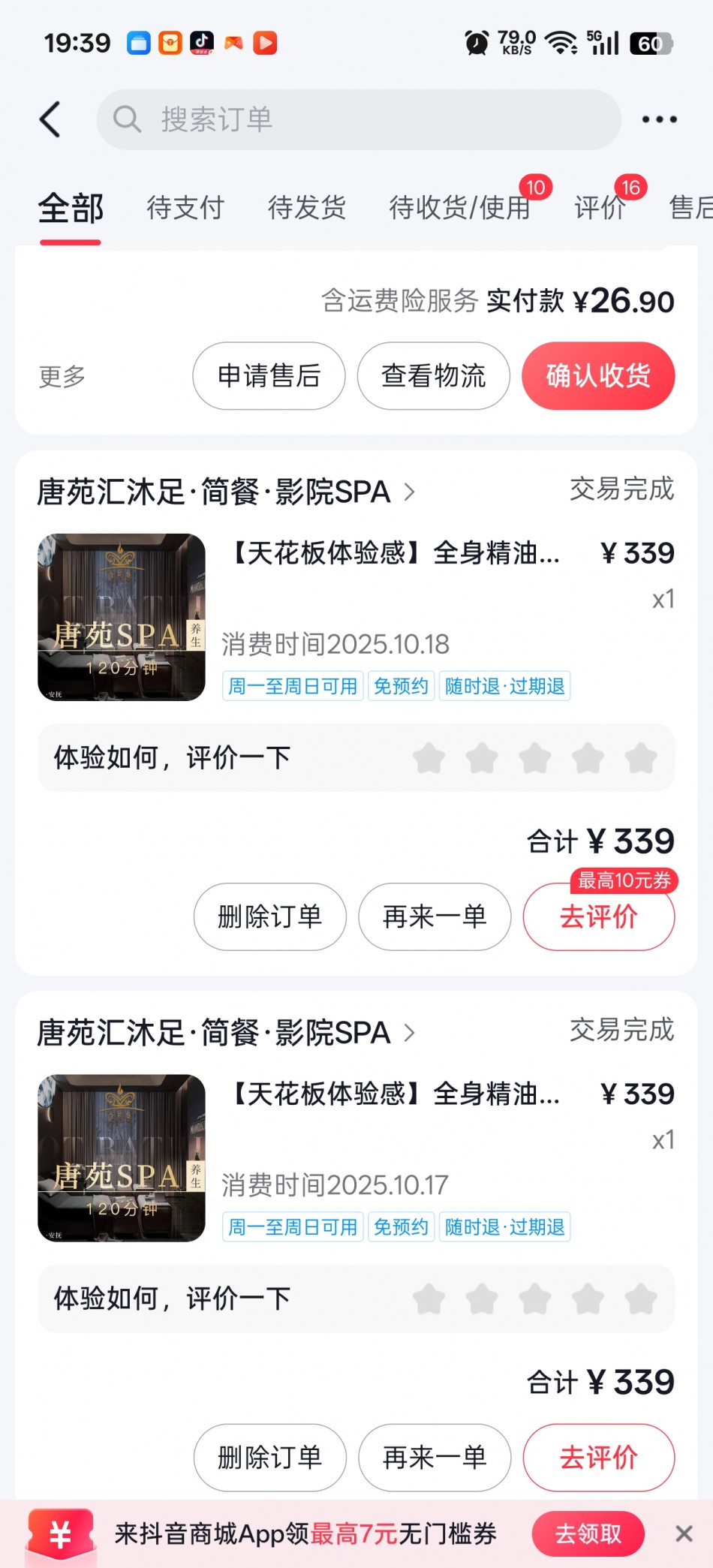Tap 去评价 for the 2025.10.17 order

coord(598,1458)
